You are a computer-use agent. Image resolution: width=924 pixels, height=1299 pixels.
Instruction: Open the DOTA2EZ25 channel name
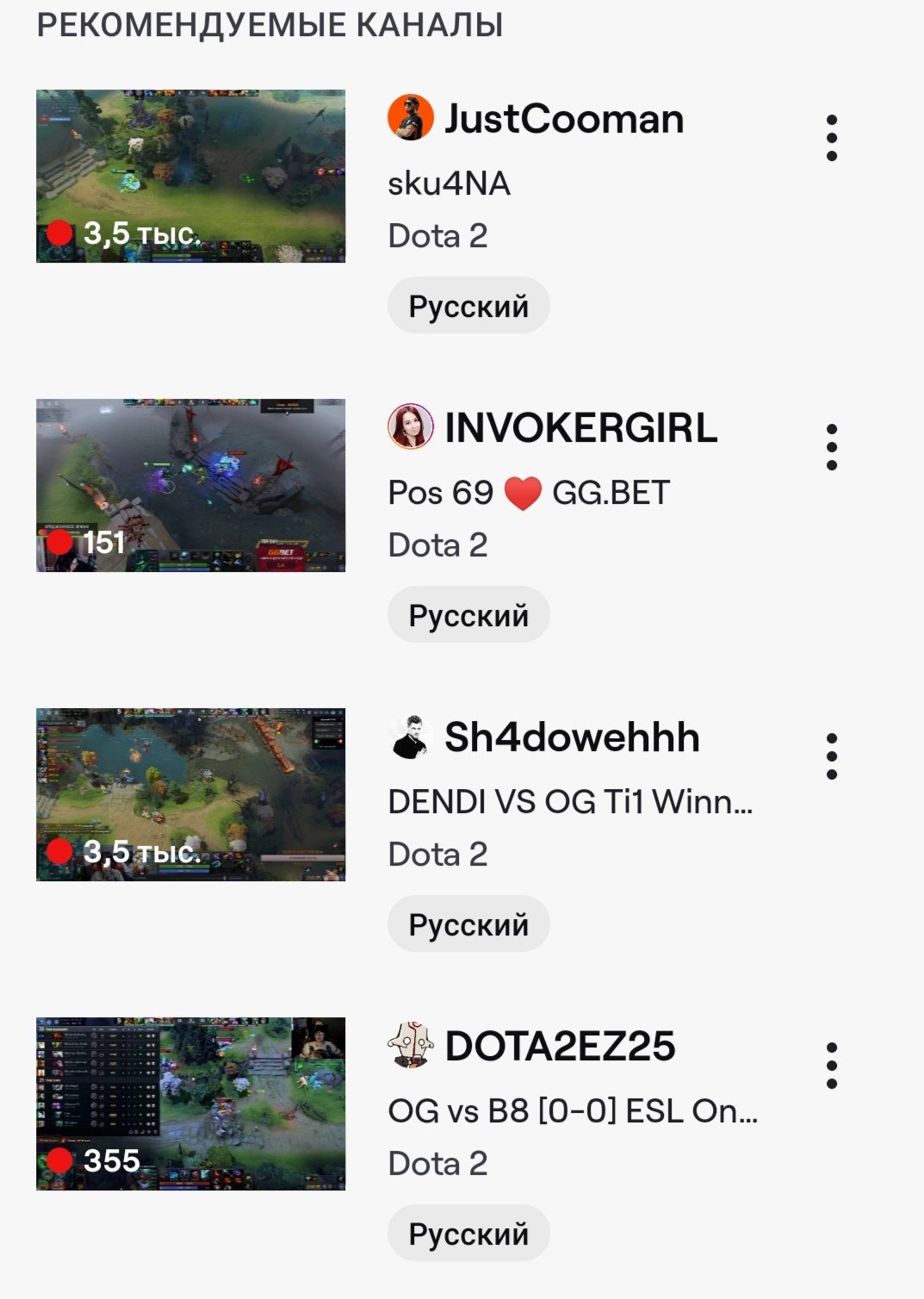[x=560, y=1047]
